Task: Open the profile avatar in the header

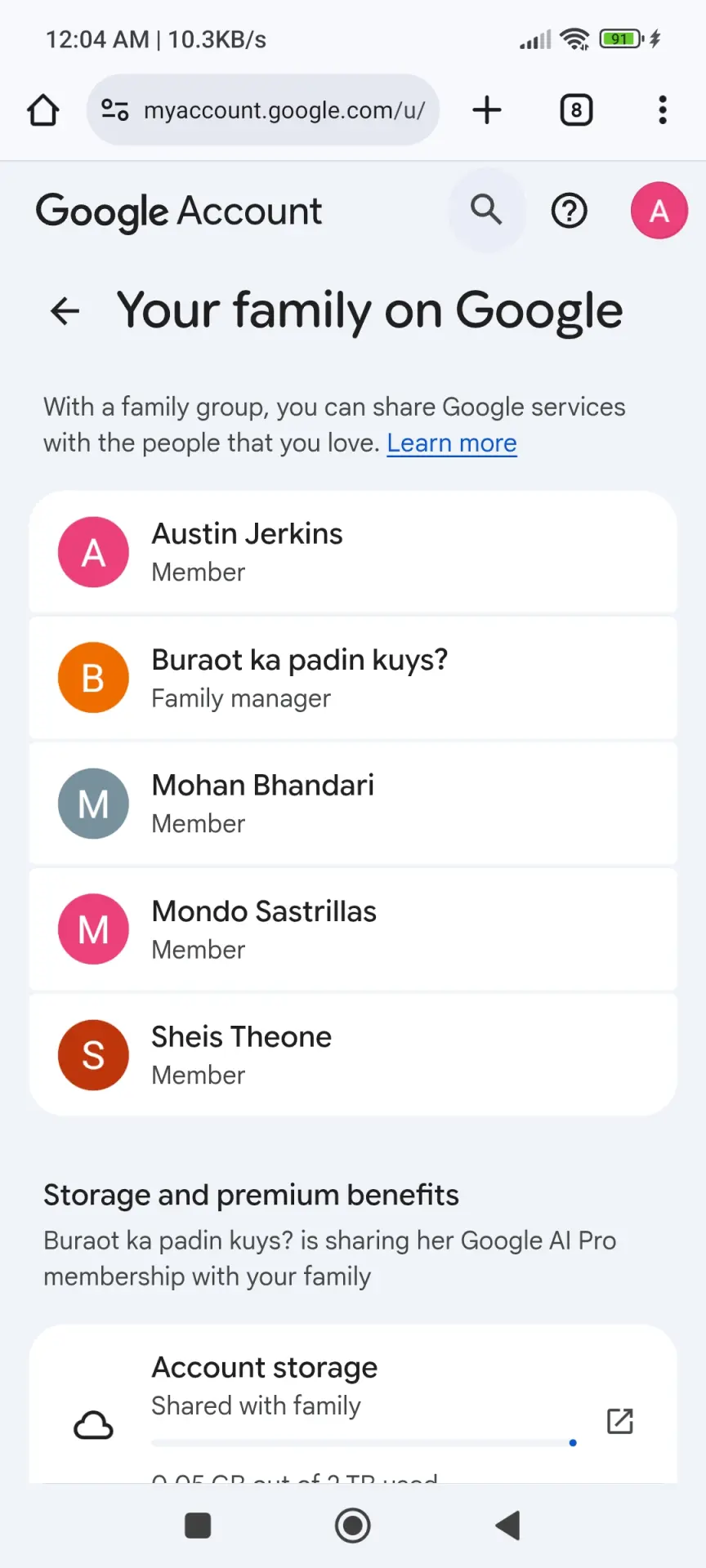Action: [659, 211]
